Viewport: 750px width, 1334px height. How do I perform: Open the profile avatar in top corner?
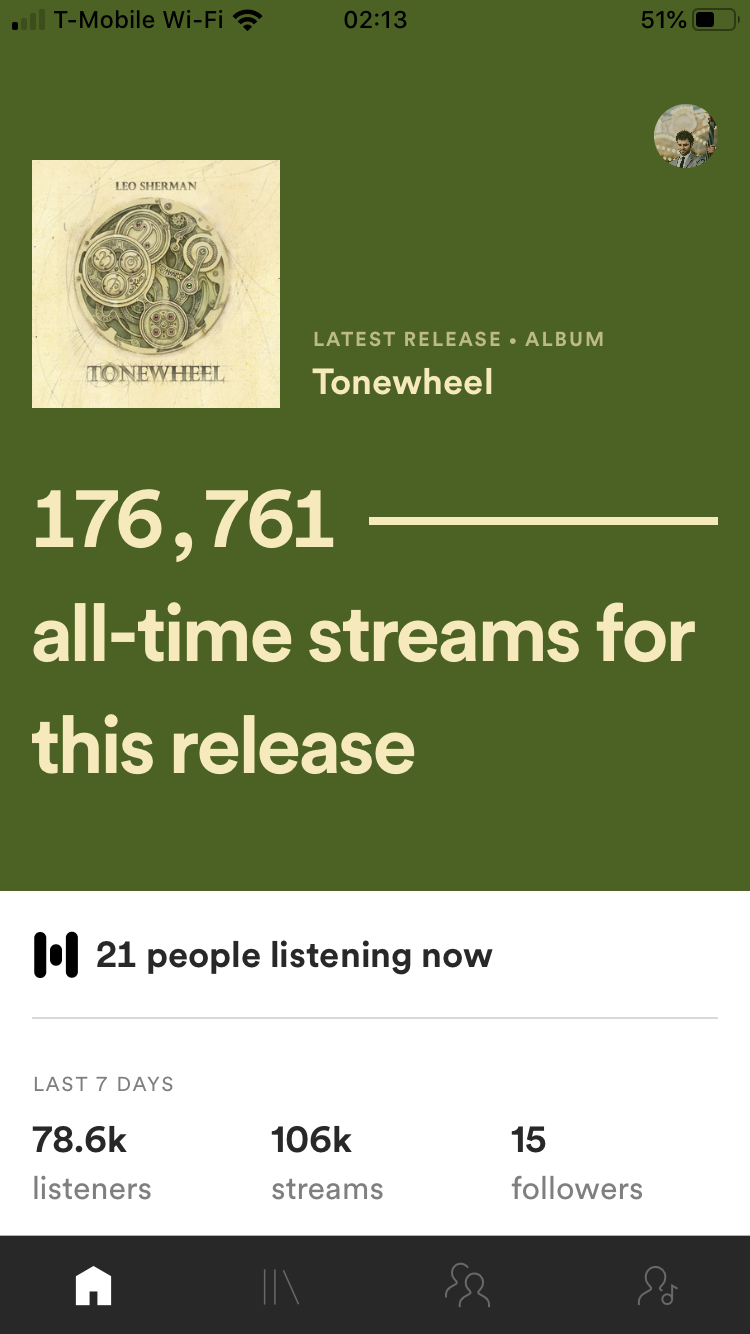point(685,136)
